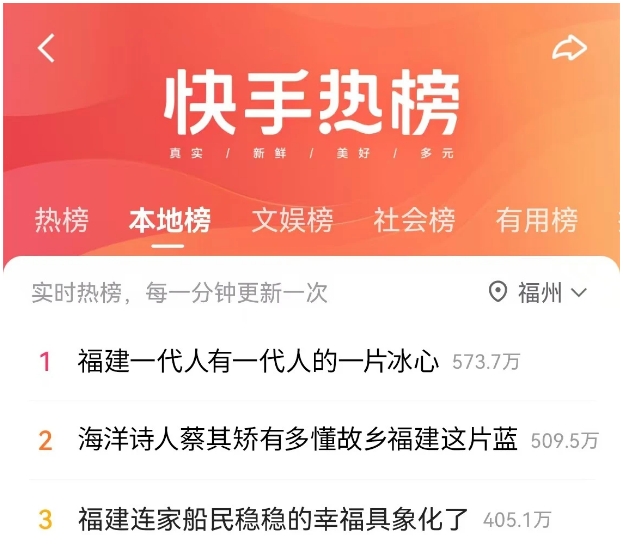
Task: Open topic 福建一代人有一代人的一片冰心
Action: [x=259, y=361]
